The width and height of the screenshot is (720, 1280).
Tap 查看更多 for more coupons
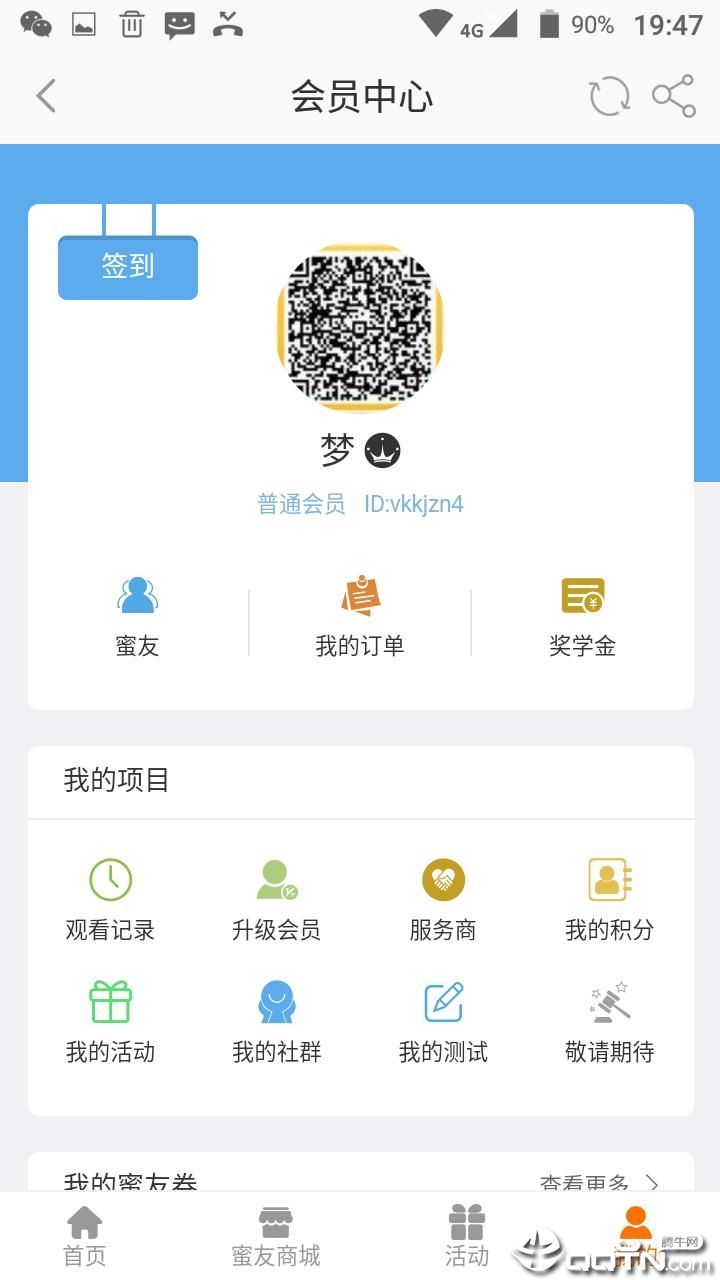click(x=599, y=1182)
